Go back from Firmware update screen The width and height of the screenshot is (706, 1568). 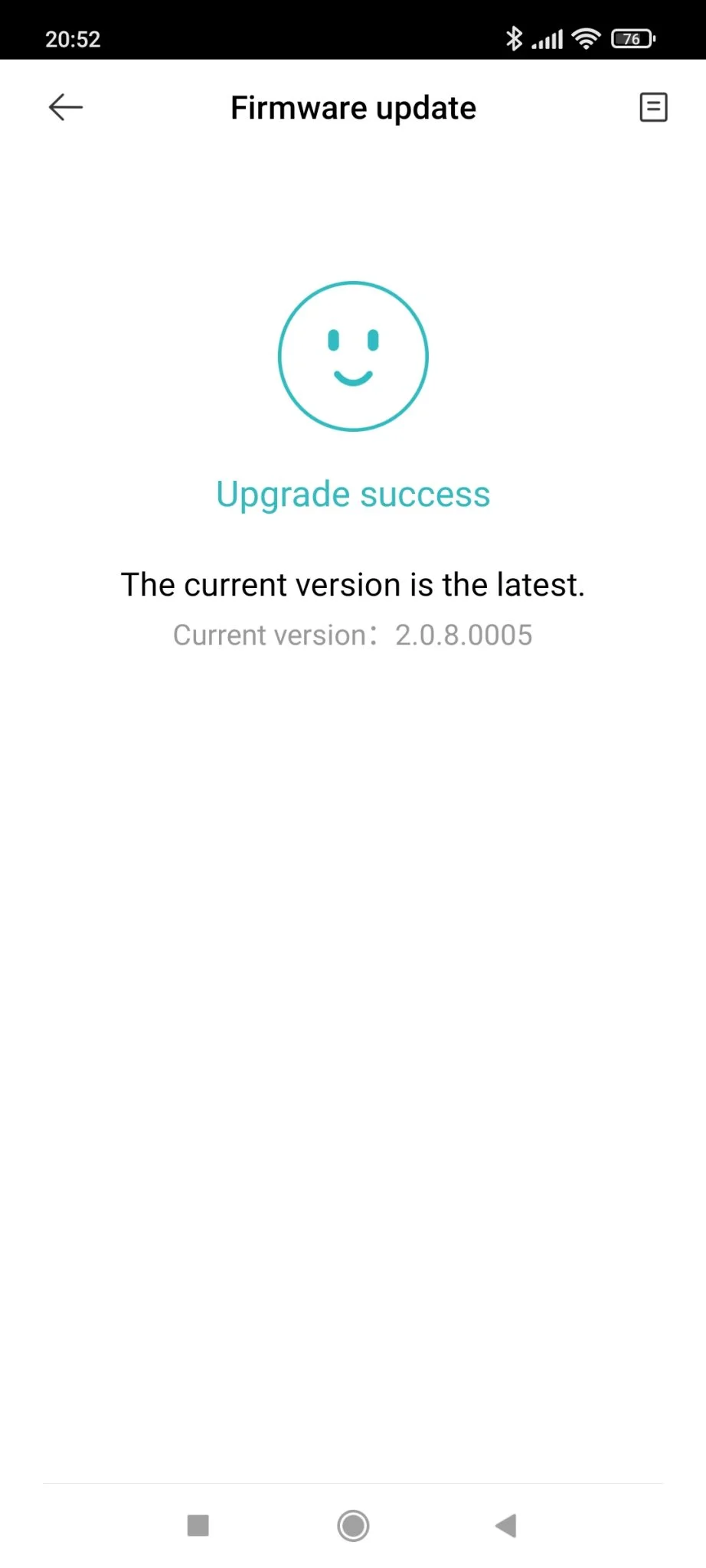66,107
